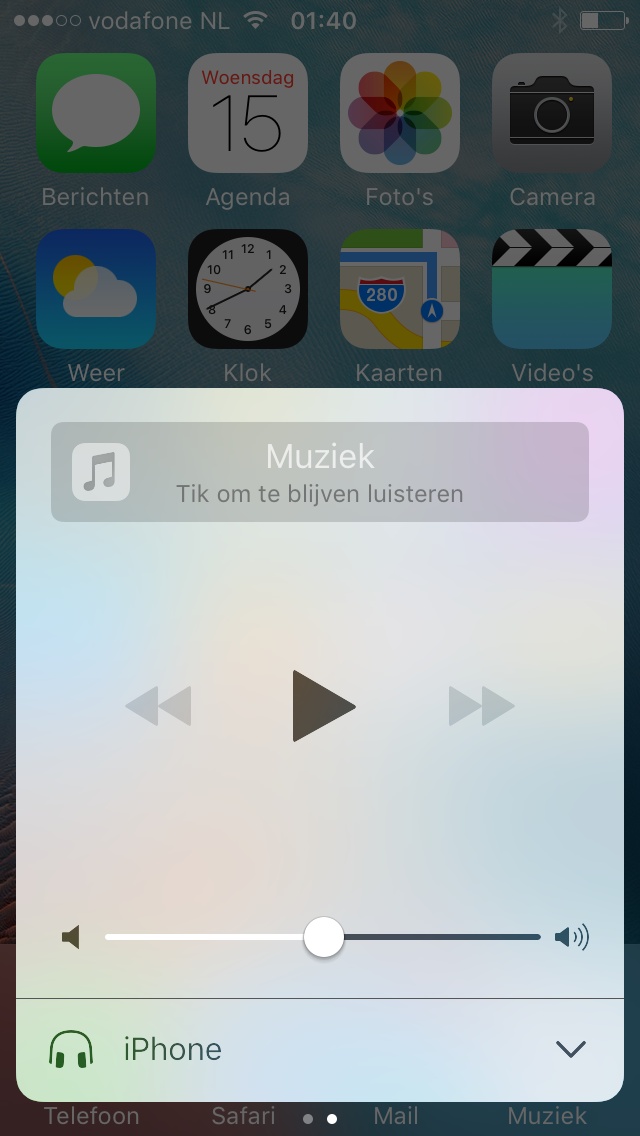Expand the iPhone audio output options

[x=570, y=1049]
